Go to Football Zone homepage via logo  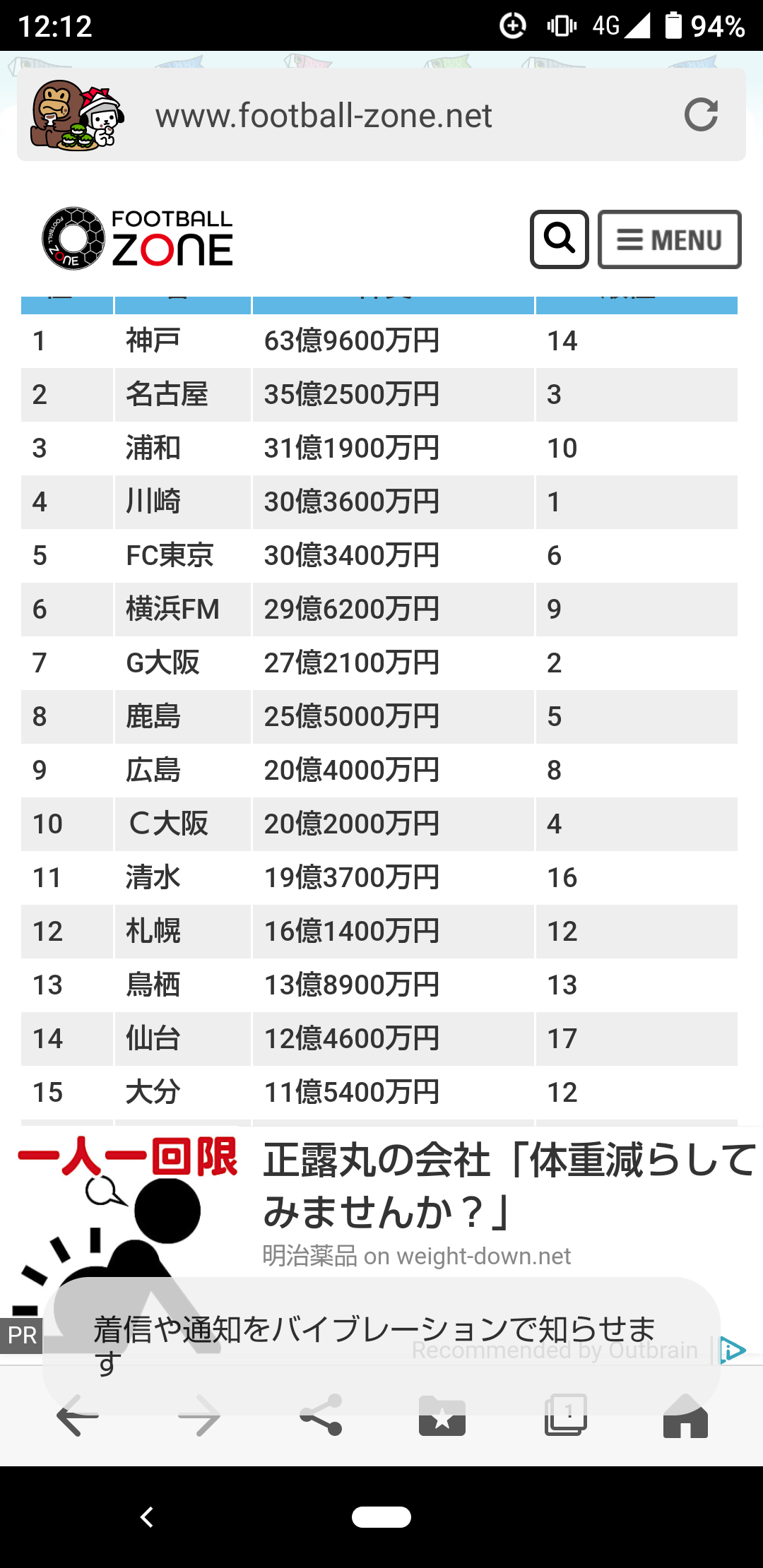(138, 239)
